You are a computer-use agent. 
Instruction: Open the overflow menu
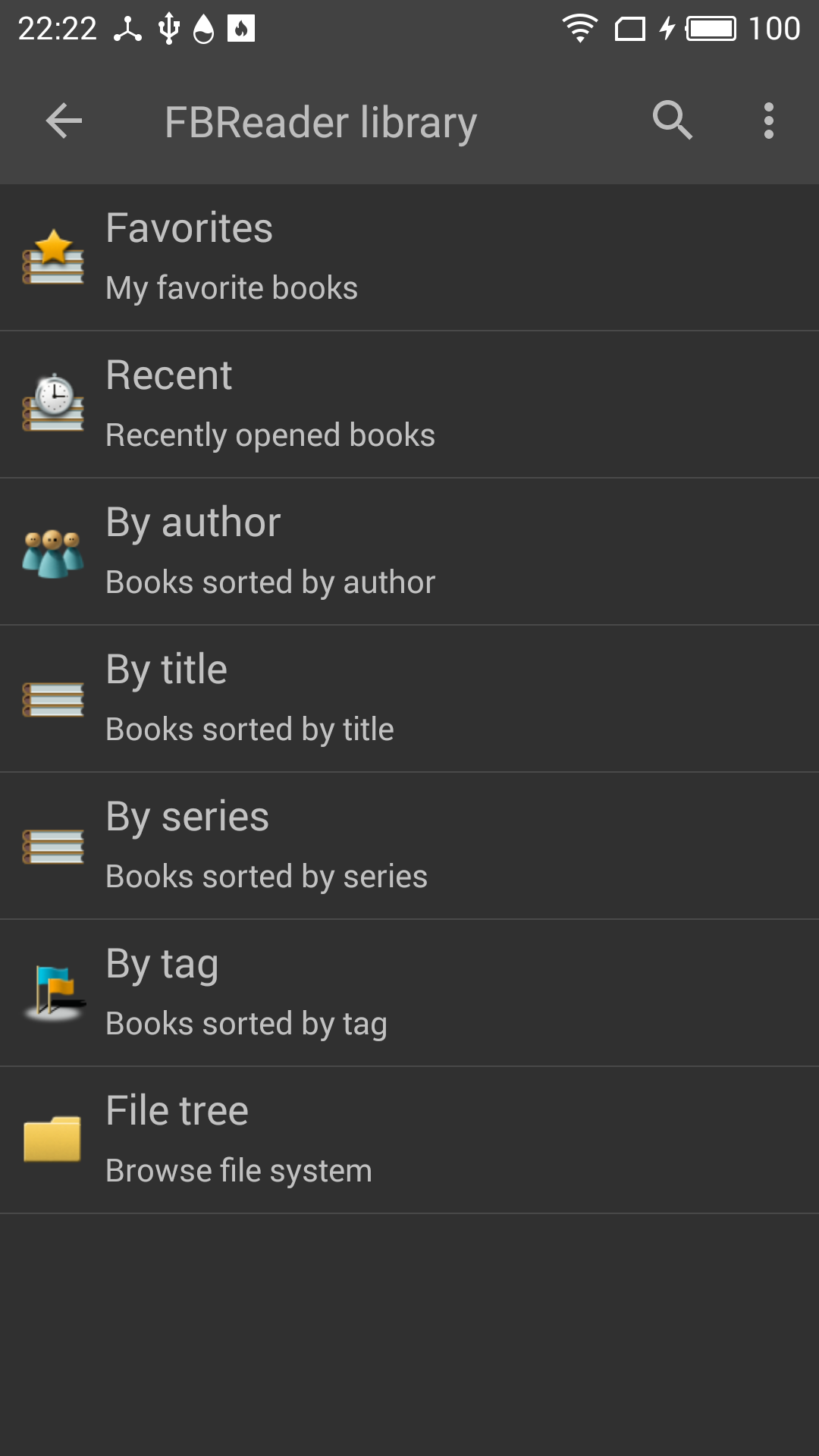tap(768, 121)
